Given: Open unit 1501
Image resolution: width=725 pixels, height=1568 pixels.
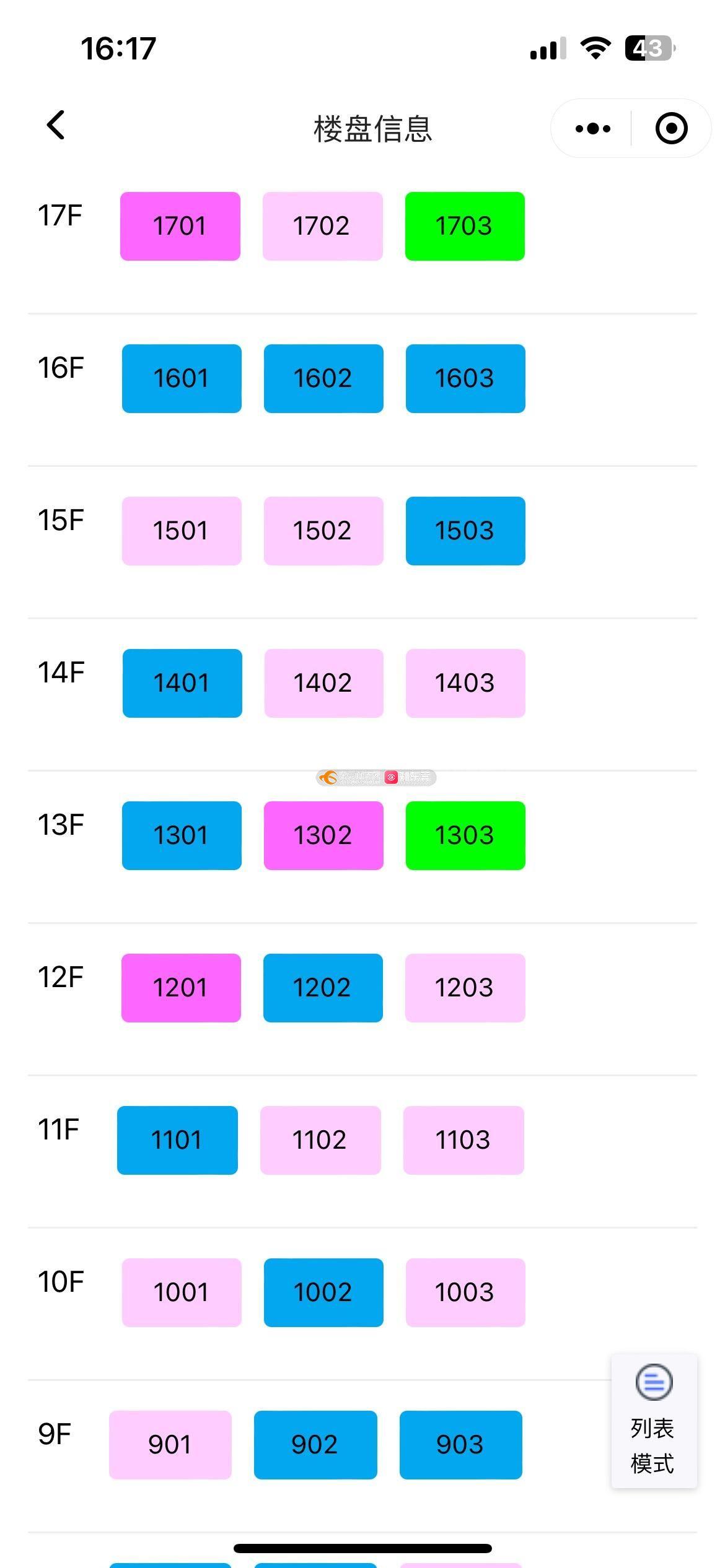Looking at the screenshot, I should click(182, 531).
